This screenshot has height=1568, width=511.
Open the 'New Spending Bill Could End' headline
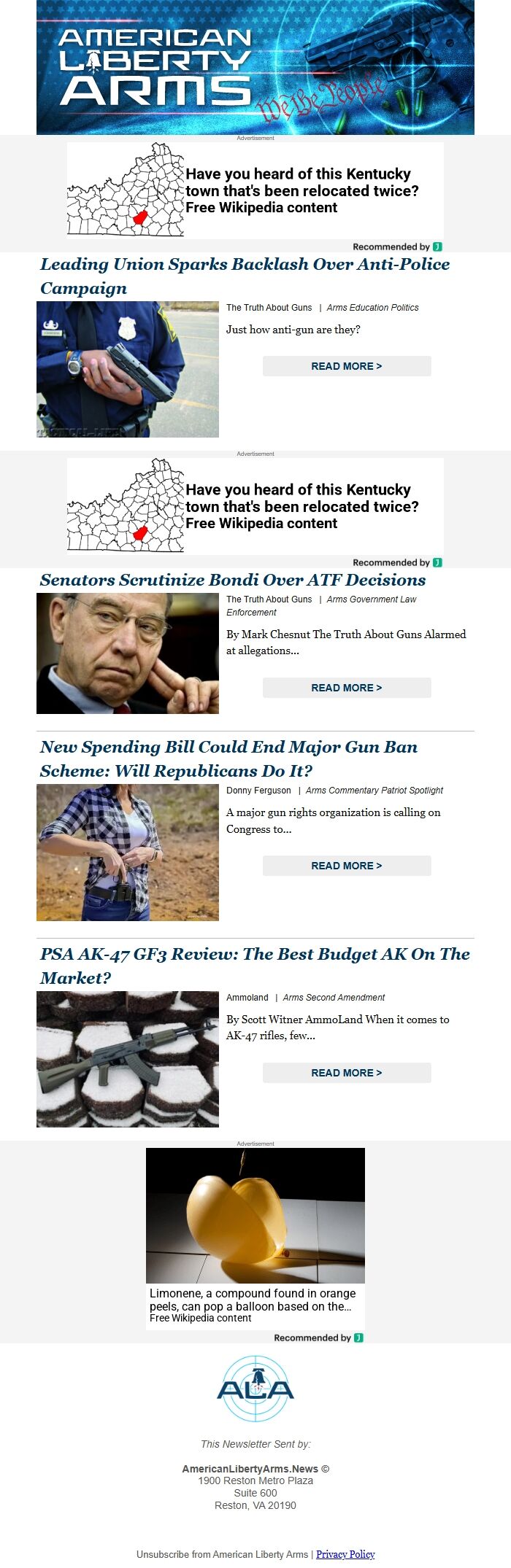(228, 748)
